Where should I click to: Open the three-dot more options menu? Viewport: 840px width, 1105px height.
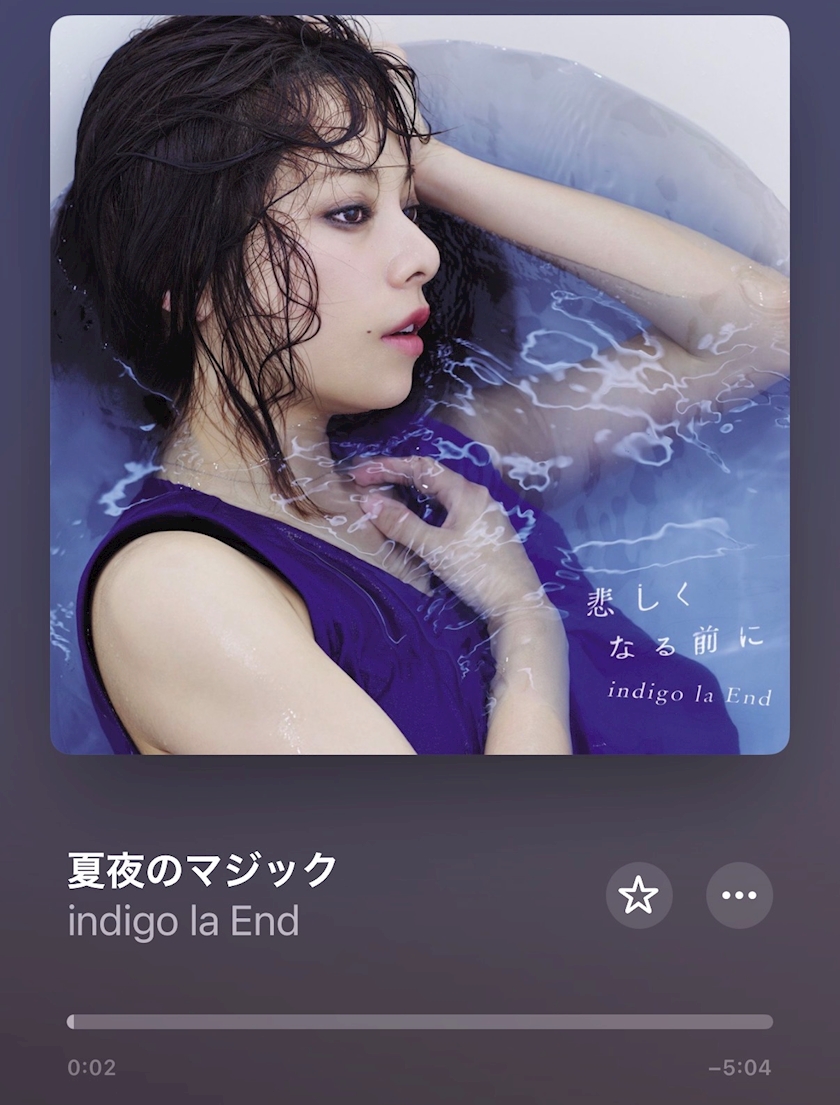click(739, 895)
